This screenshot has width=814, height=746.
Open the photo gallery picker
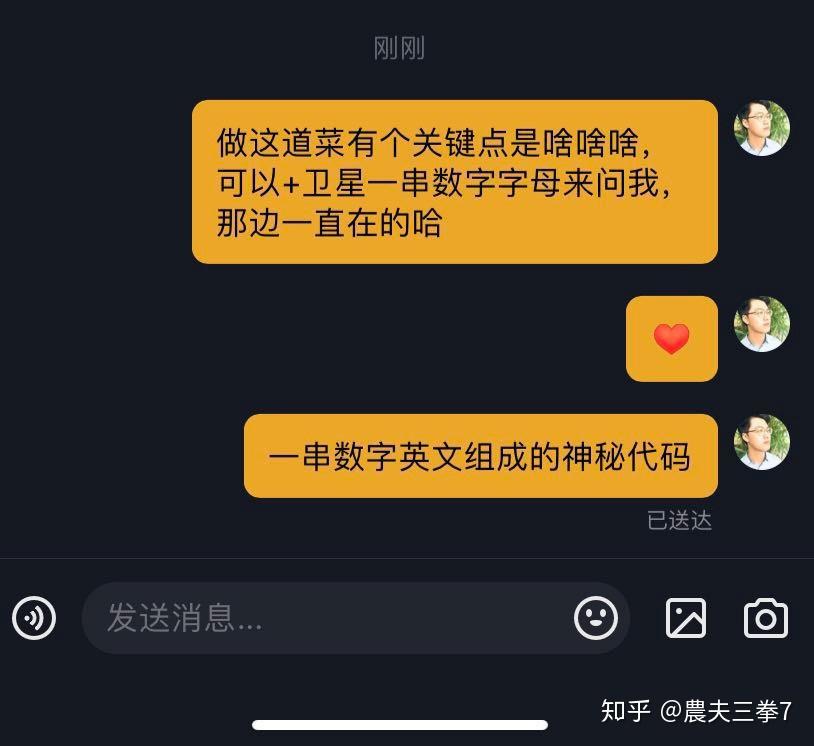(x=686, y=618)
